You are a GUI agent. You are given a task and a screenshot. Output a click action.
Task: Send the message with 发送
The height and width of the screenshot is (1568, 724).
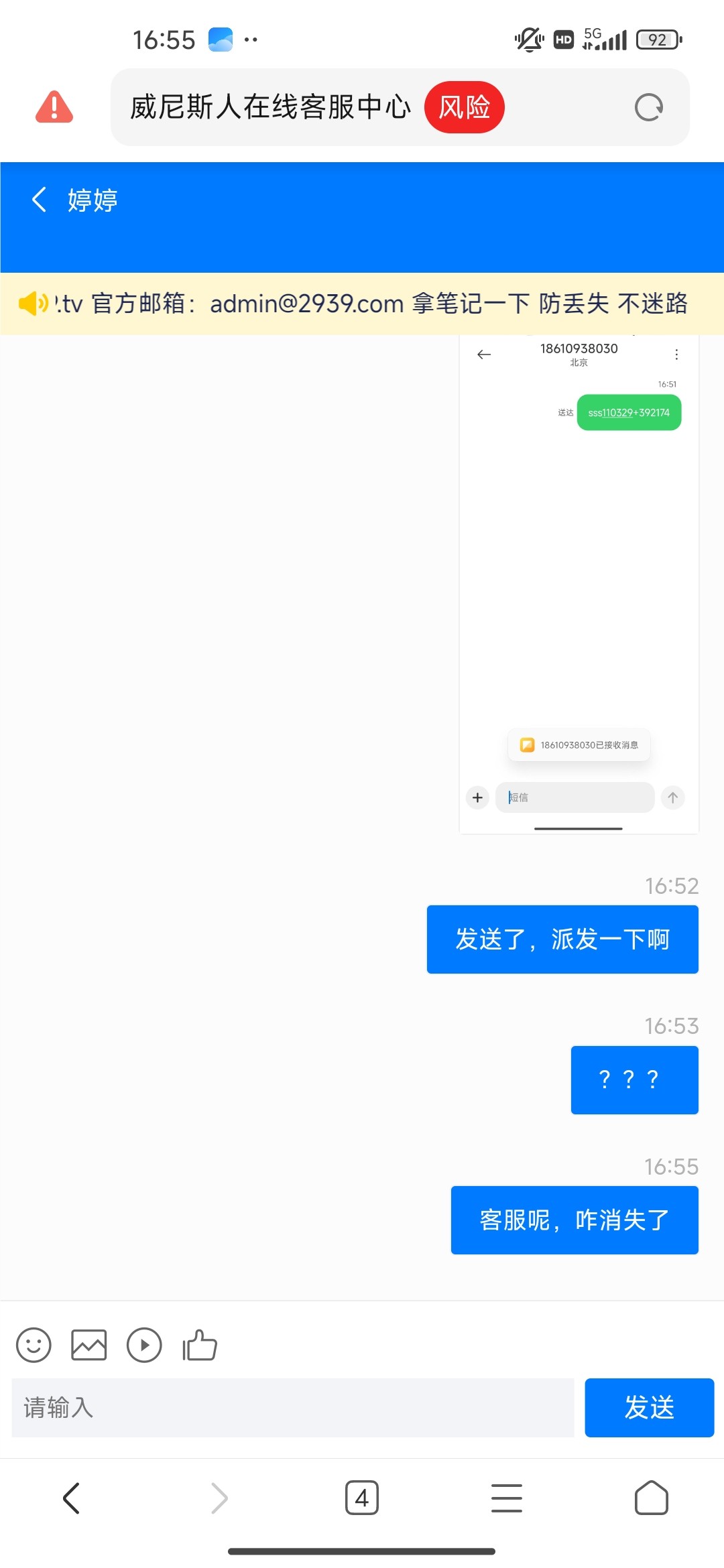(649, 1408)
